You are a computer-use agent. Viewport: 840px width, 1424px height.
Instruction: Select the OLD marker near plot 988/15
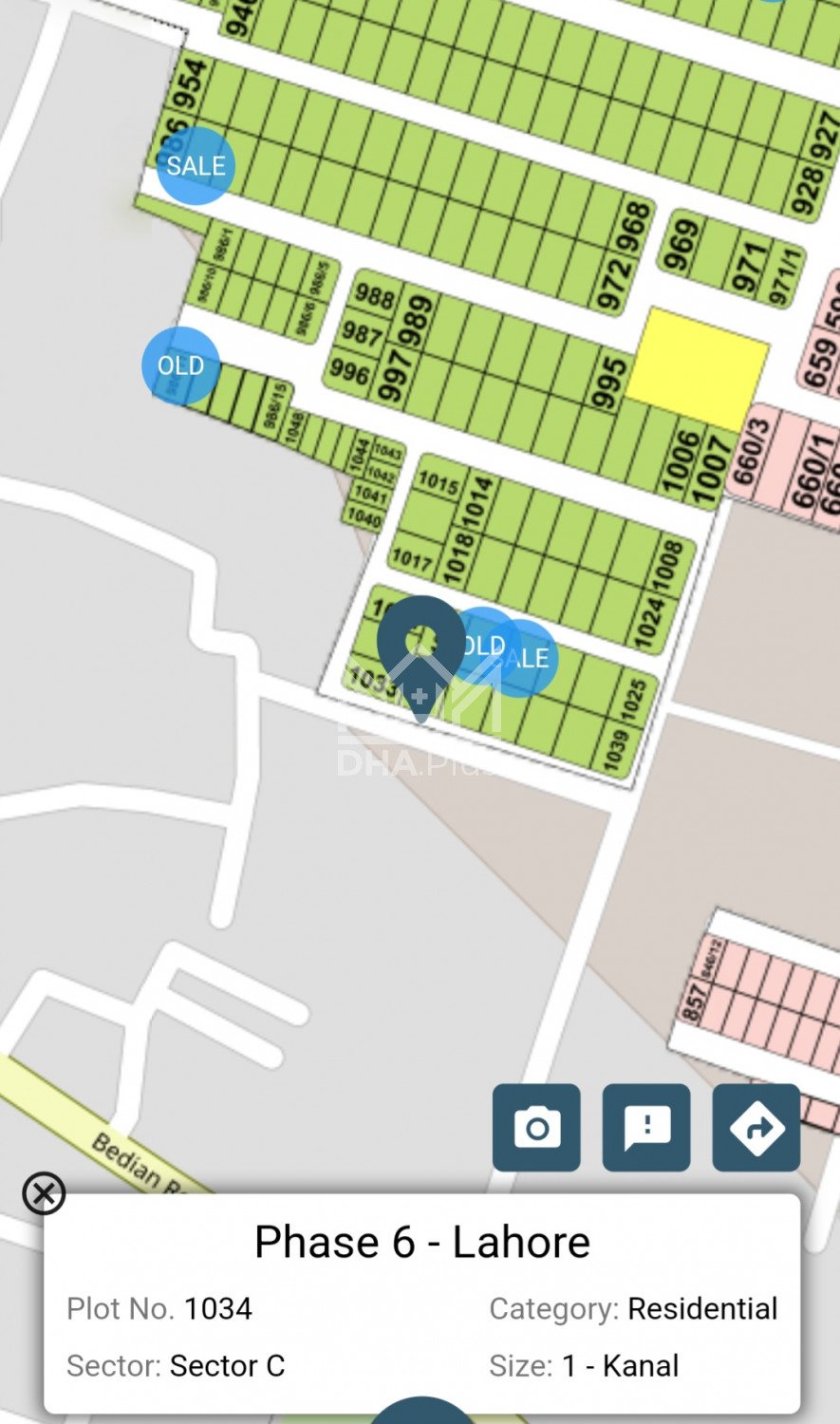[x=180, y=365]
